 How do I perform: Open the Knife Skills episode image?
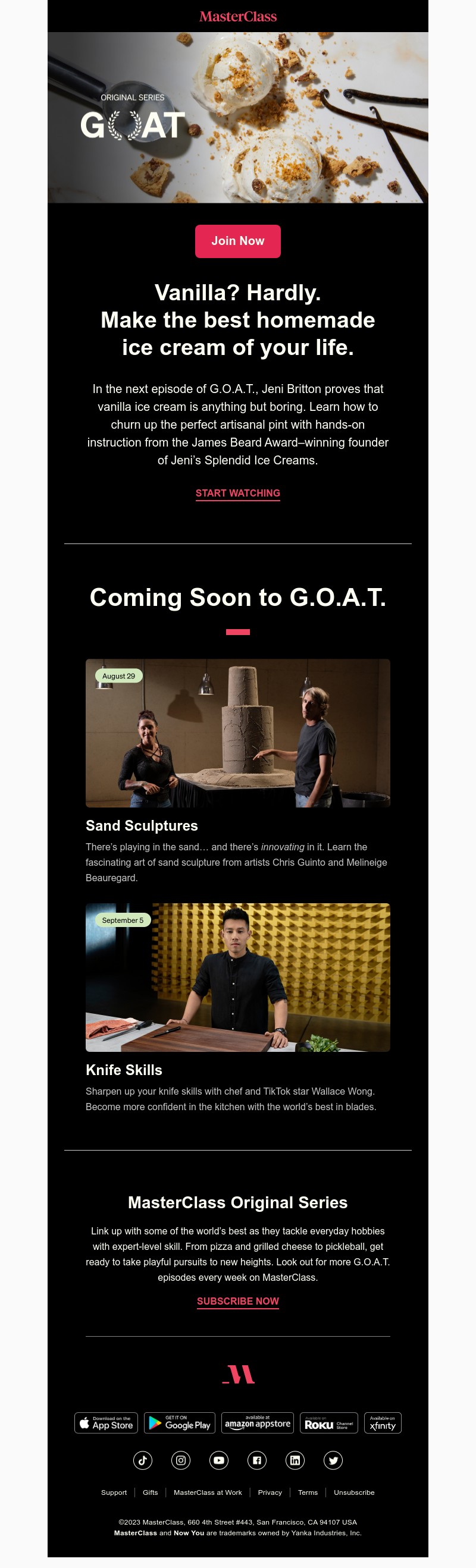[x=237, y=977]
